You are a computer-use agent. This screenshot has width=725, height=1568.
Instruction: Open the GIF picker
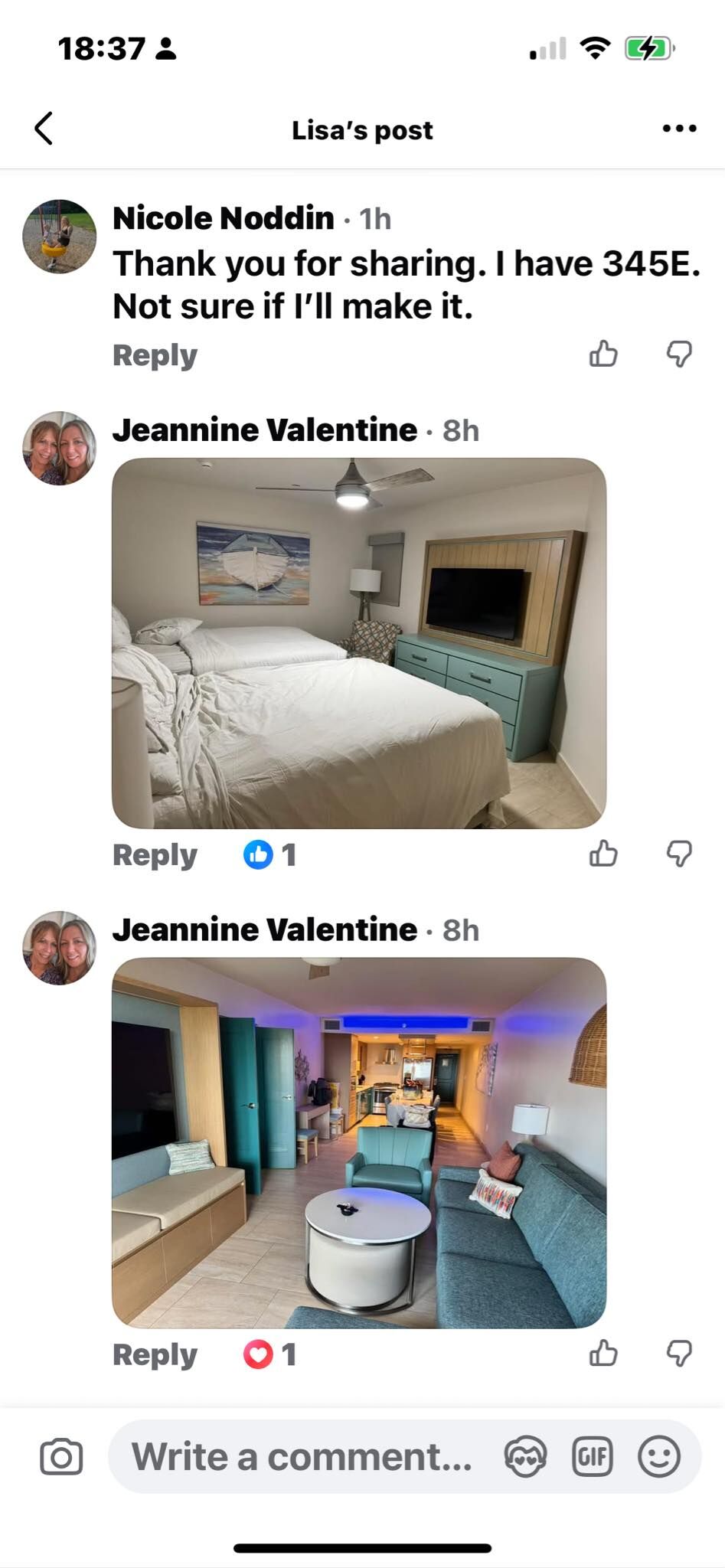click(592, 1456)
